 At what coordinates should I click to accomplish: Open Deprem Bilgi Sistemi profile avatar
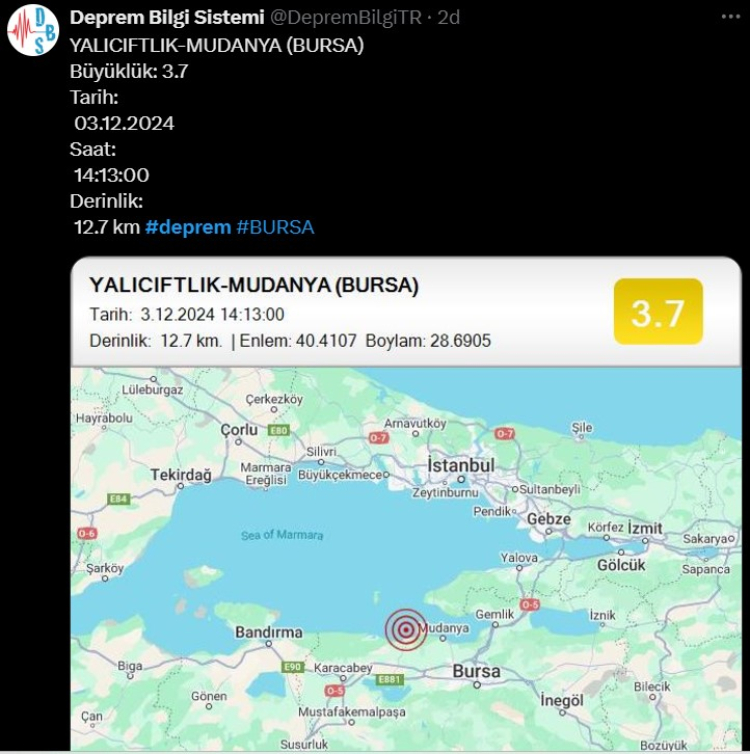[33, 30]
